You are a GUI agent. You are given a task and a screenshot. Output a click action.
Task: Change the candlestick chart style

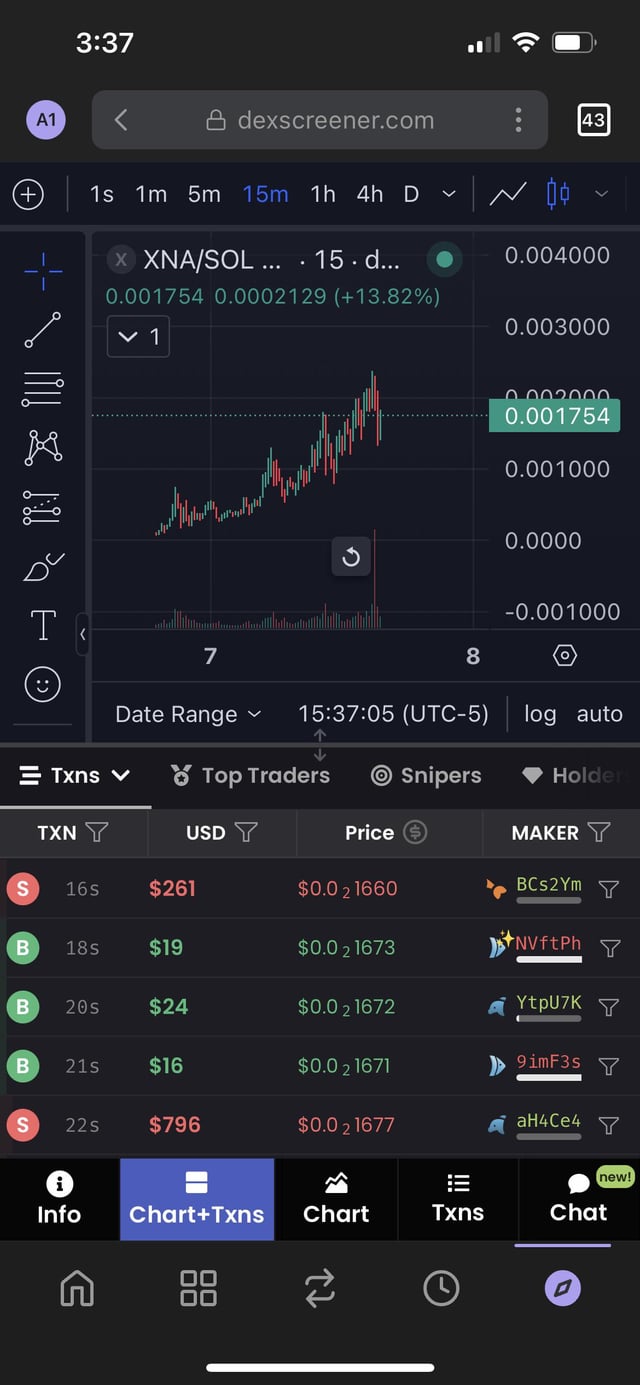point(558,194)
